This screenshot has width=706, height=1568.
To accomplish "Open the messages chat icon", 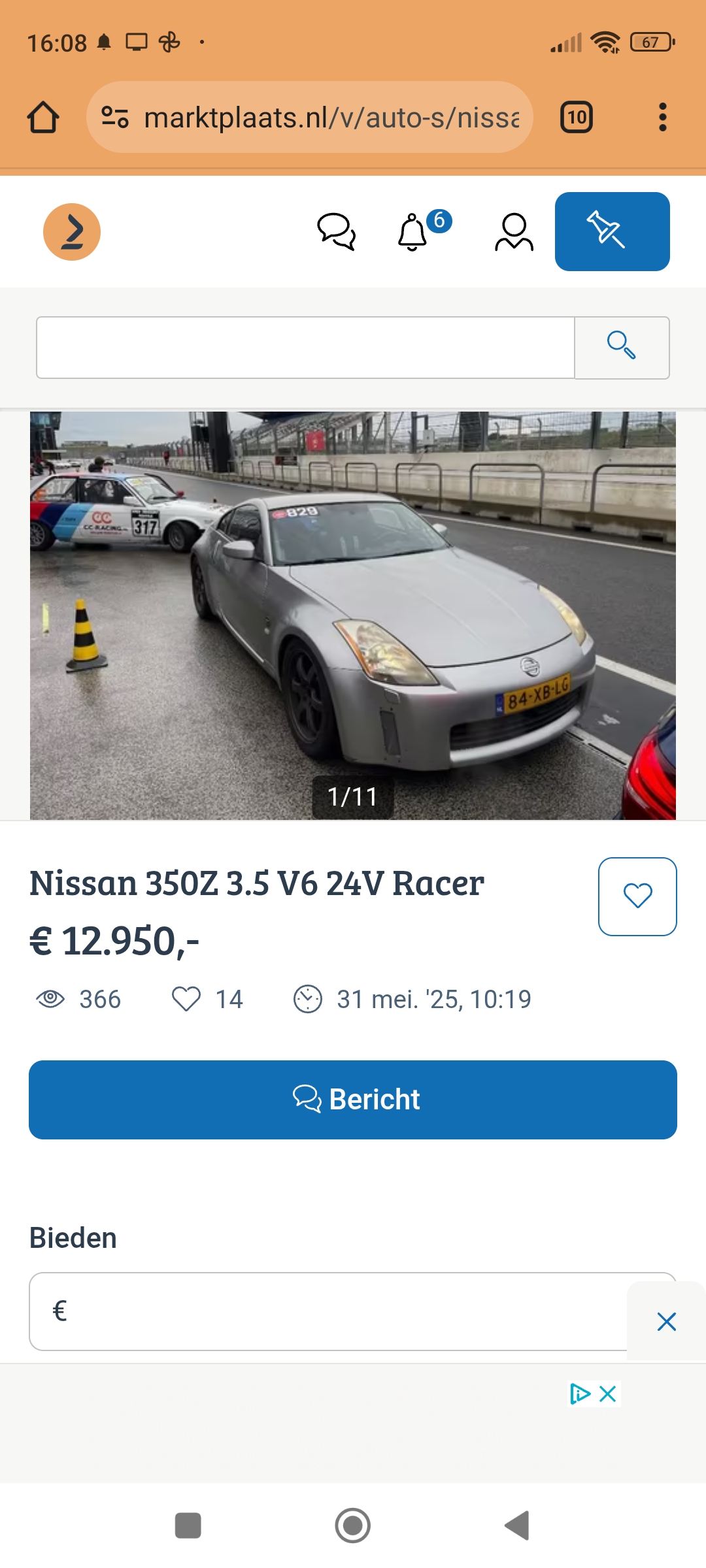I will pos(337,232).
